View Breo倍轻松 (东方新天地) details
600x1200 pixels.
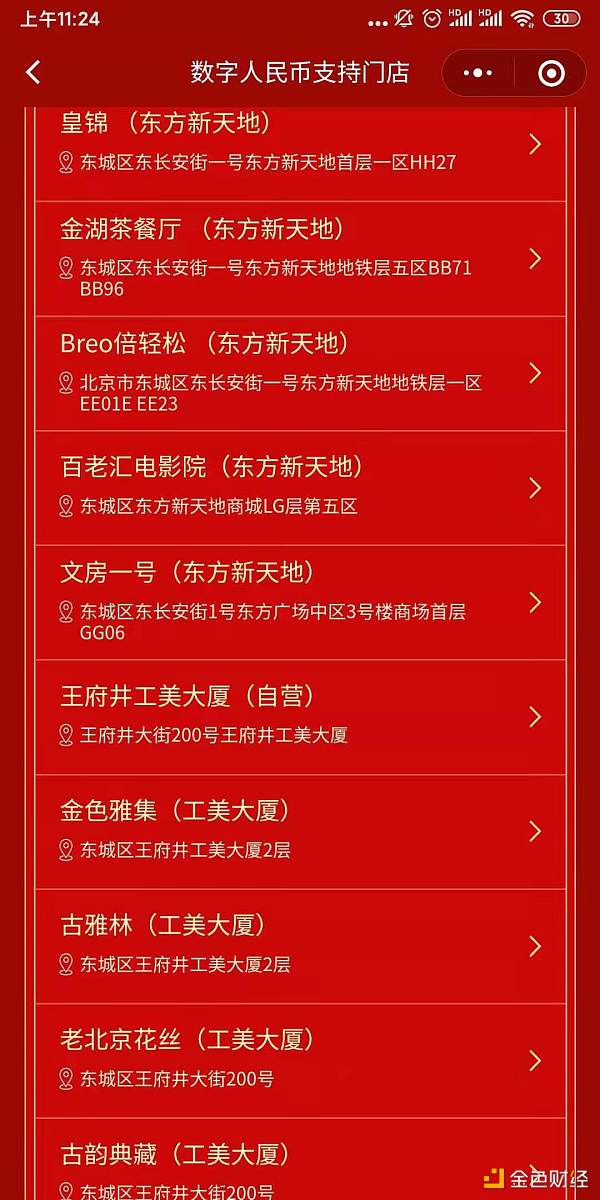tap(300, 373)
